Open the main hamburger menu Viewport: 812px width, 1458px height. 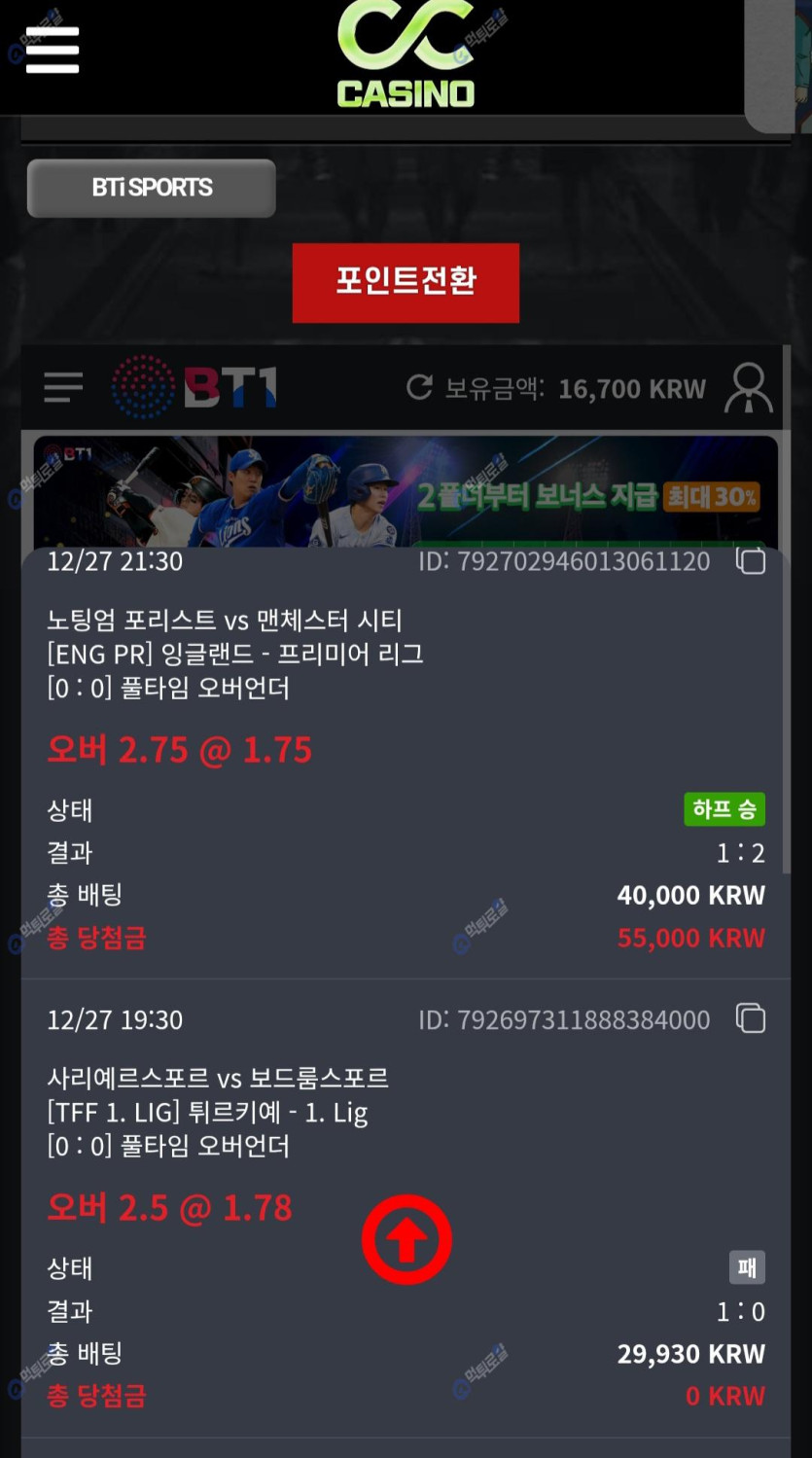(53, 49)
